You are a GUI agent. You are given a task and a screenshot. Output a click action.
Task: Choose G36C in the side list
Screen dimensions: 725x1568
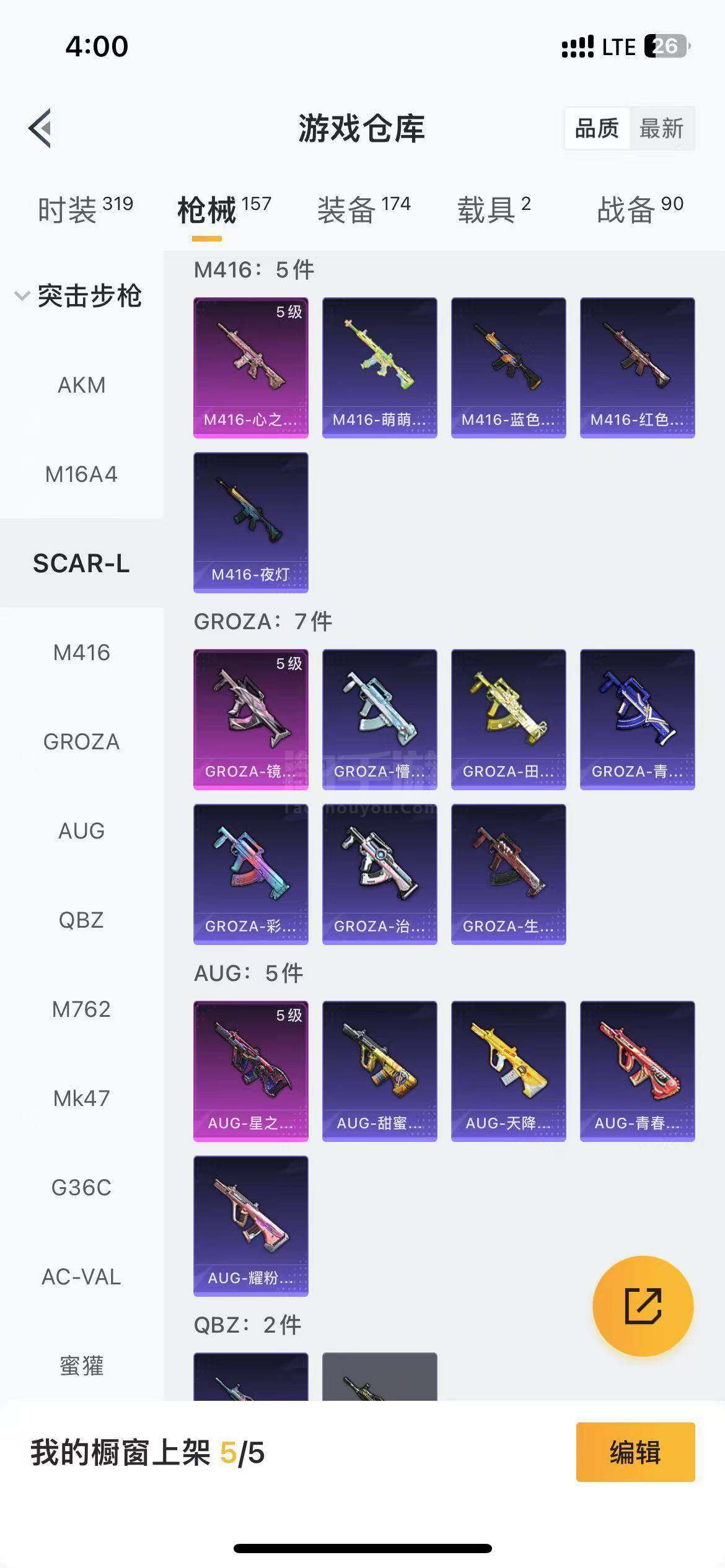81,1188
